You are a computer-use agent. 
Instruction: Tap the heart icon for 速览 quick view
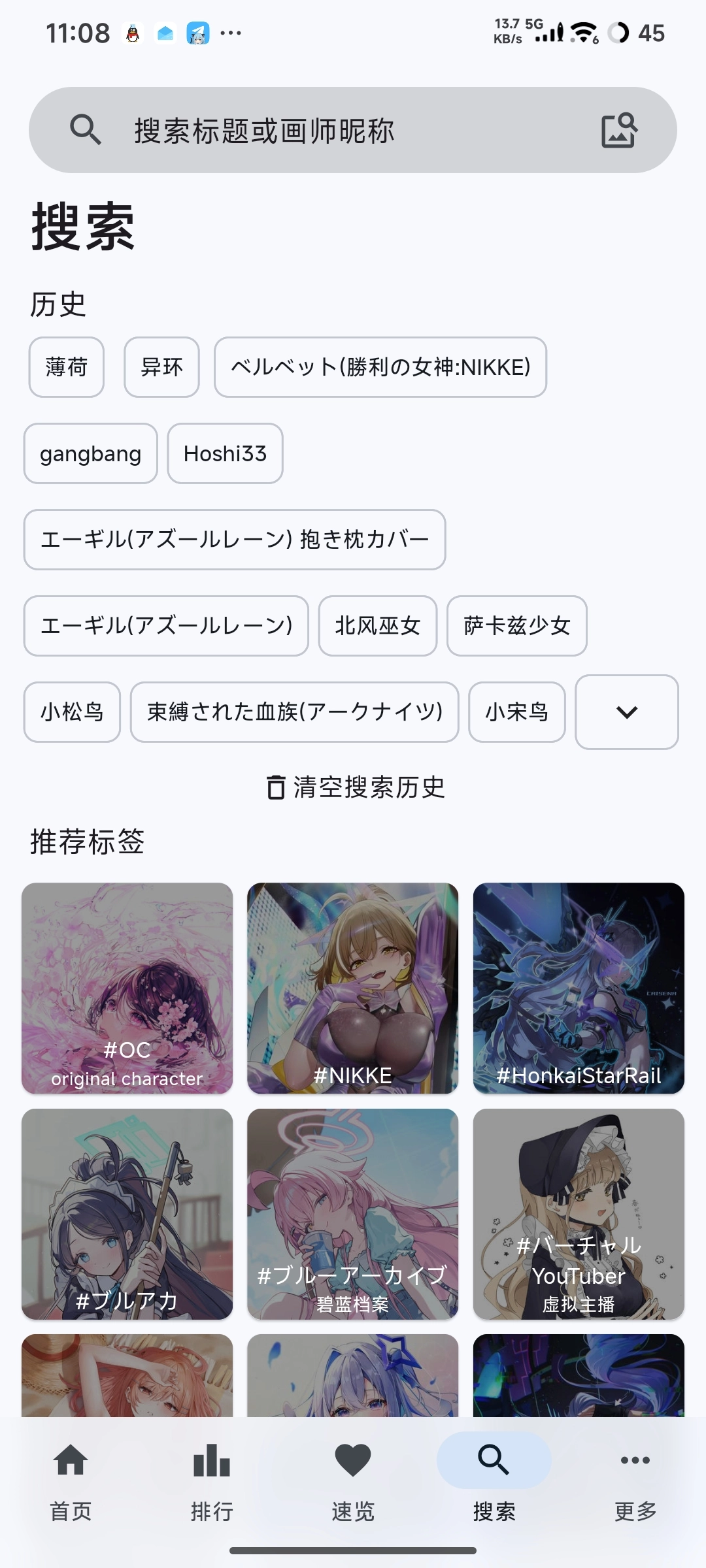tap(352, 1461)
